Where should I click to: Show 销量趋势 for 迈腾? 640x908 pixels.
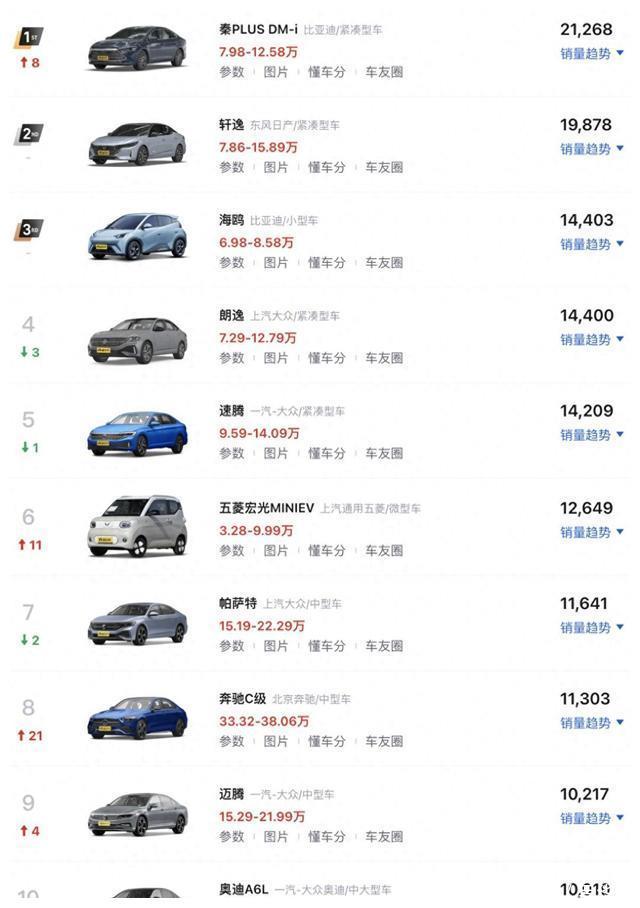tap(591, 818)
